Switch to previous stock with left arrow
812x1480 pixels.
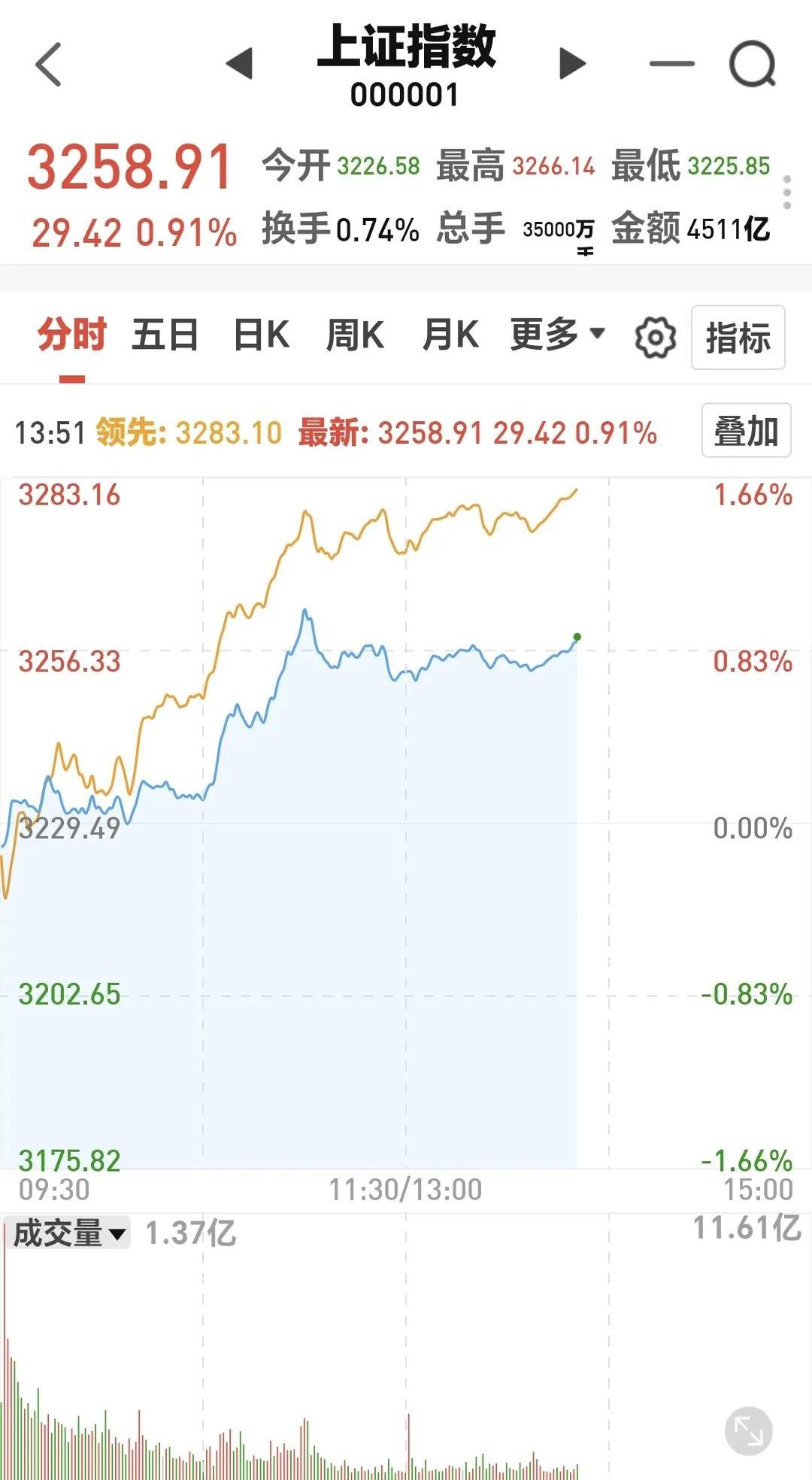click(239, 64)
